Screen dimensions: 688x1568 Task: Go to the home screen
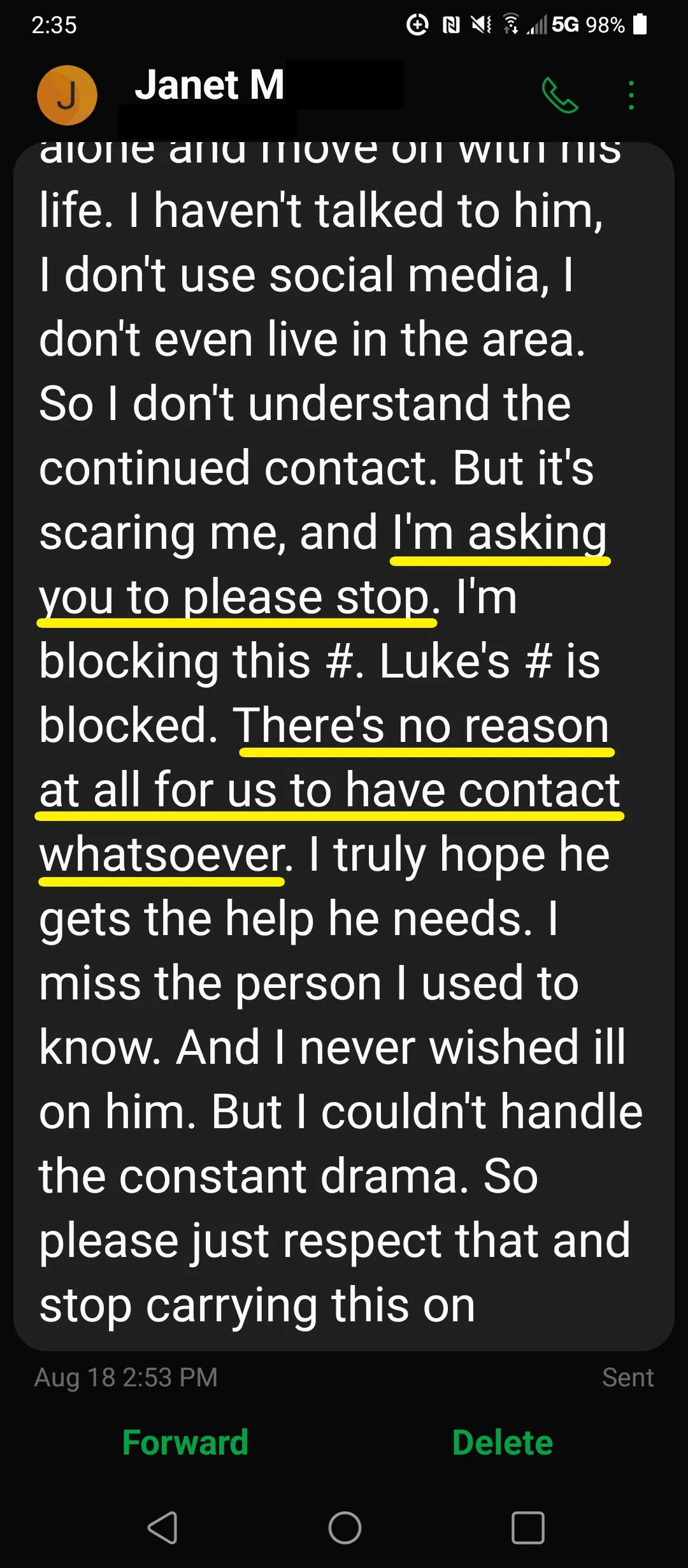(x=345, y=1527)
